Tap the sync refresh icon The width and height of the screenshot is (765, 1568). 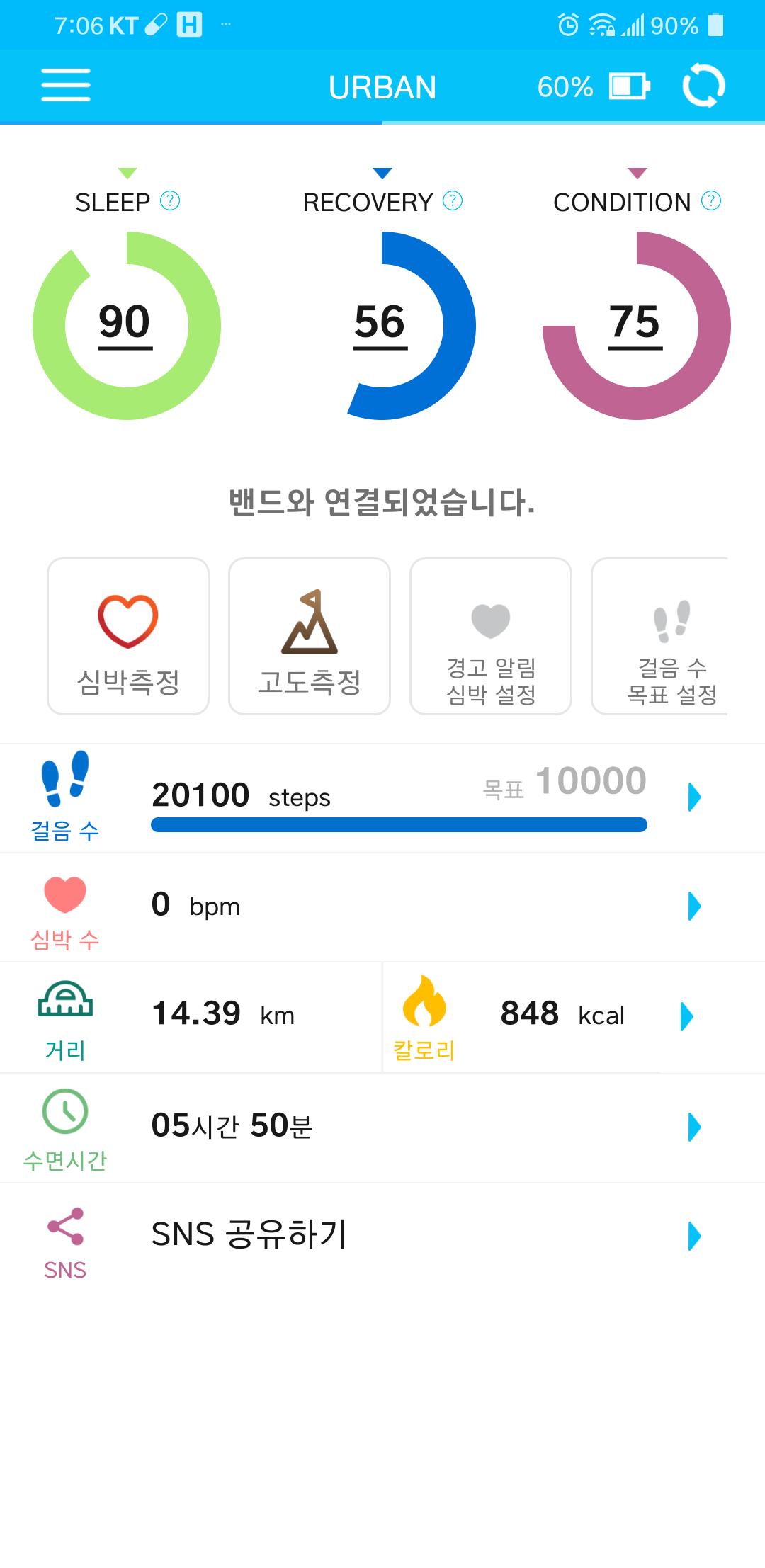click(x=703, y=86)
